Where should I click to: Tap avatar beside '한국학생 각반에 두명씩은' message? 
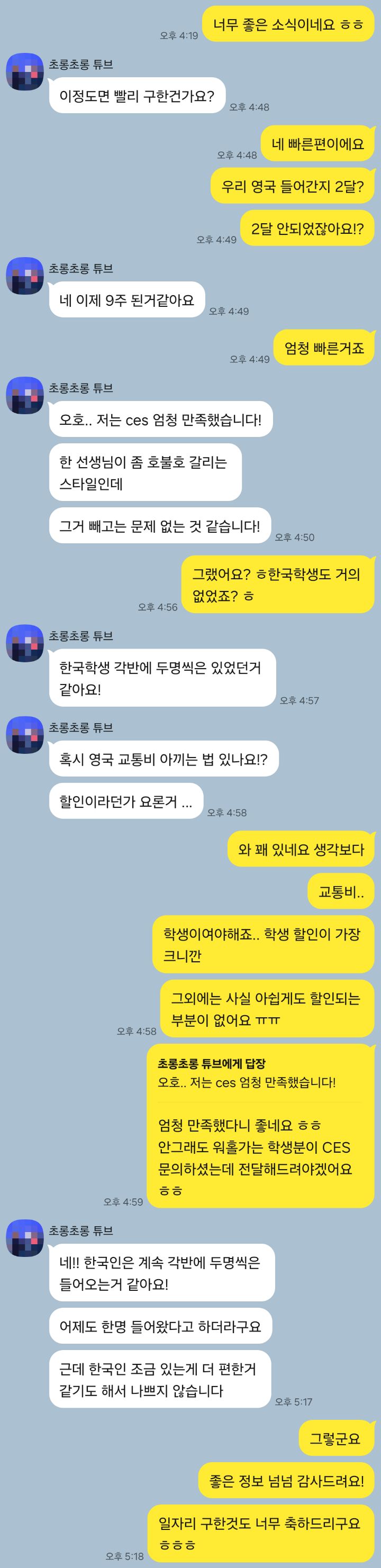pyautogui.click(x=25, y=643)
